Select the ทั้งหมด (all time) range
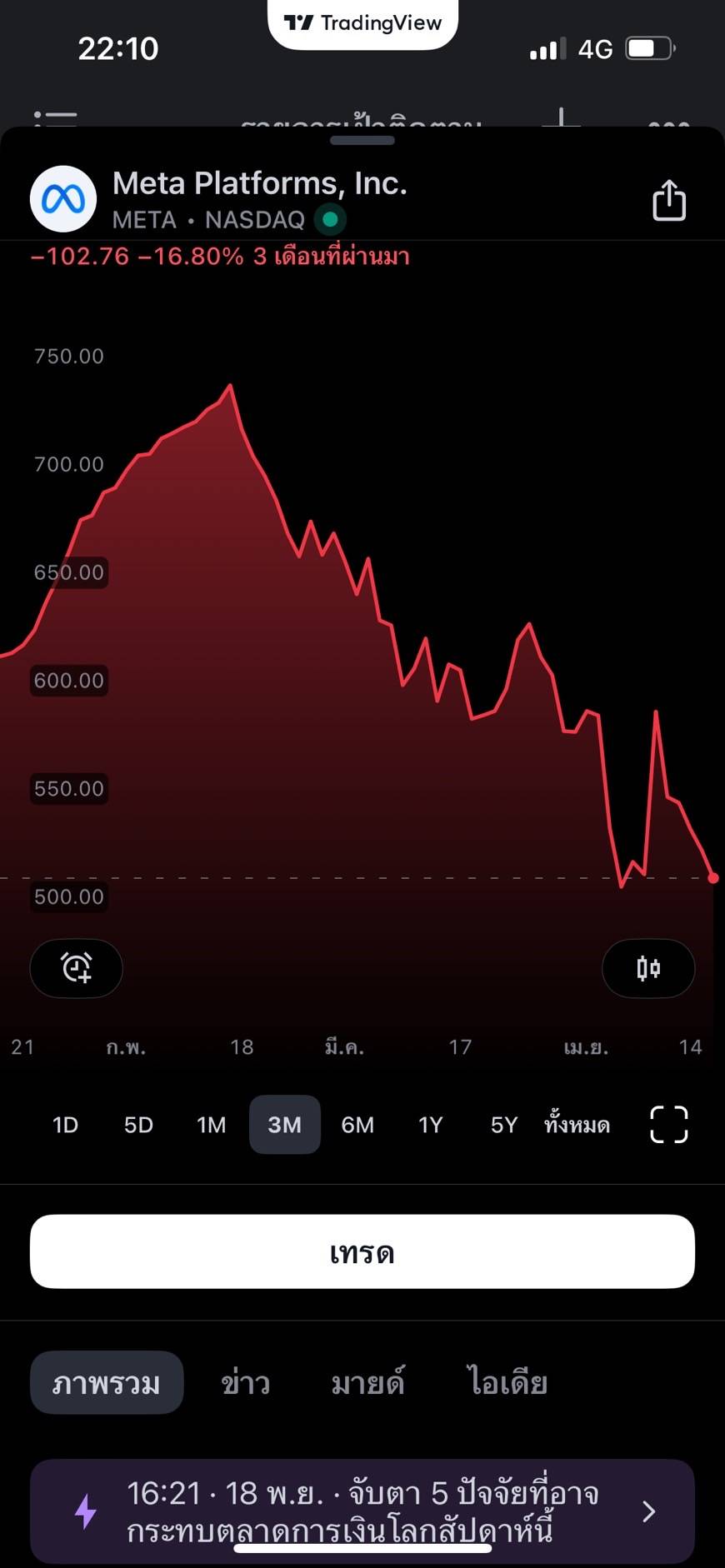 pyautogui.click(x=577, y=1125)
